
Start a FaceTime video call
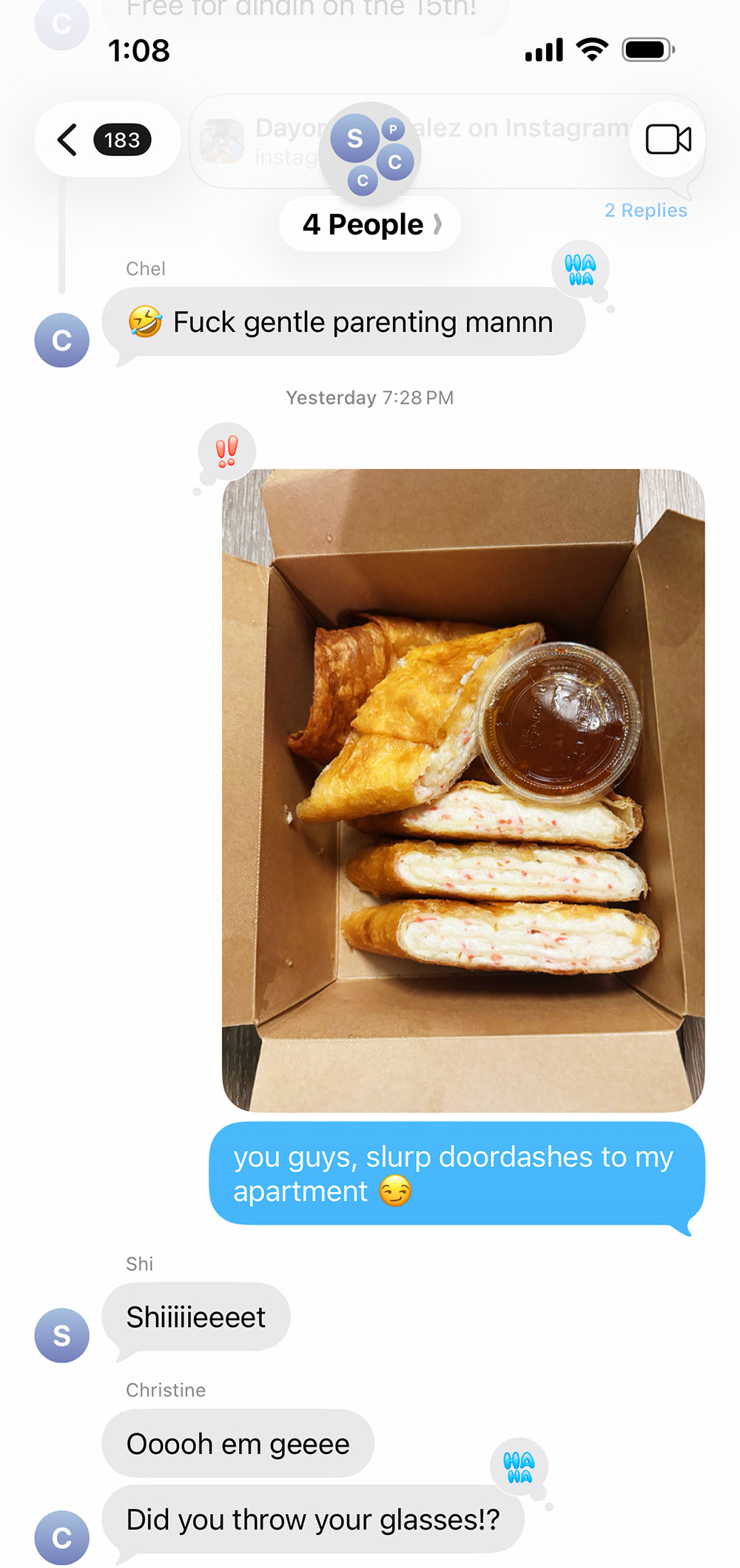tap(667, 139)
